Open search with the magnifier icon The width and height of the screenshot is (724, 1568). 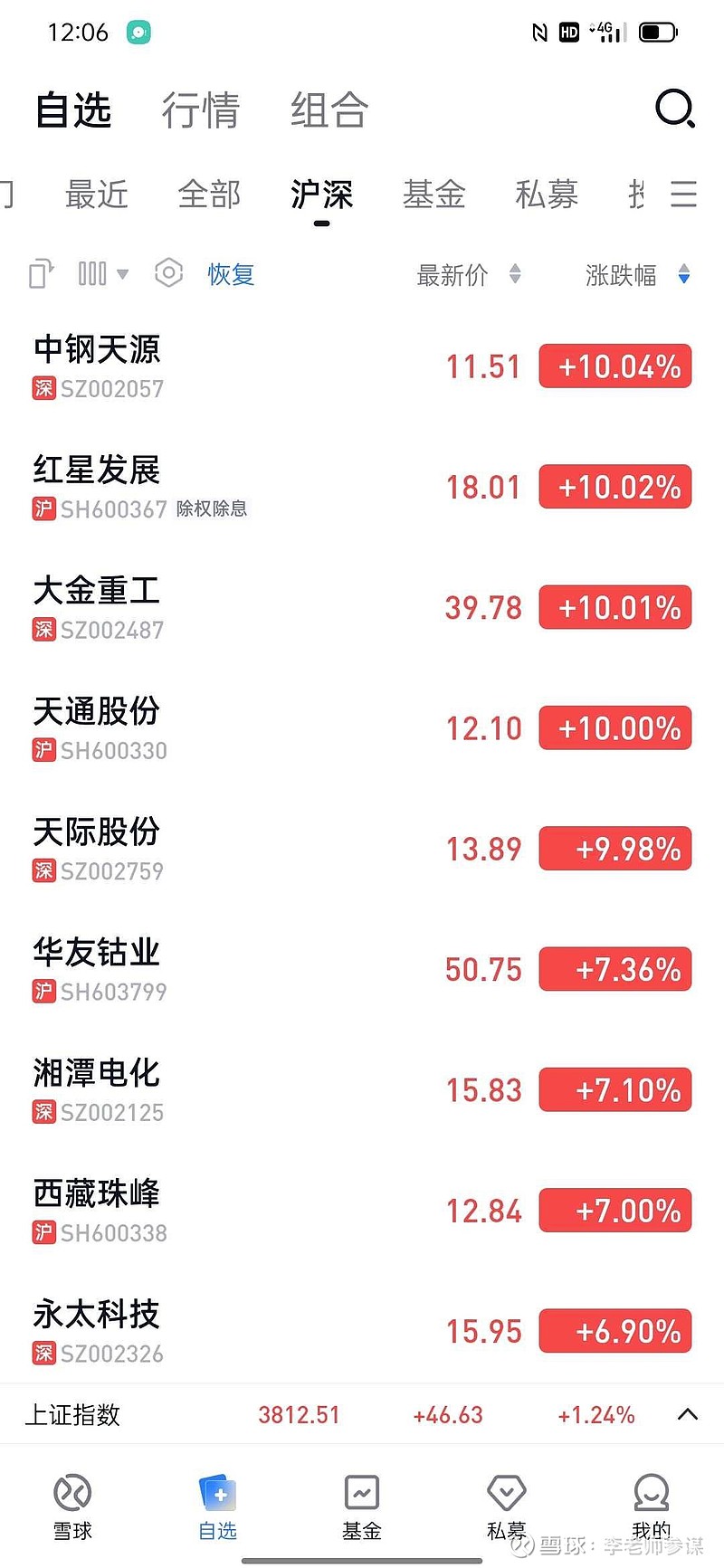click(675, 109)
